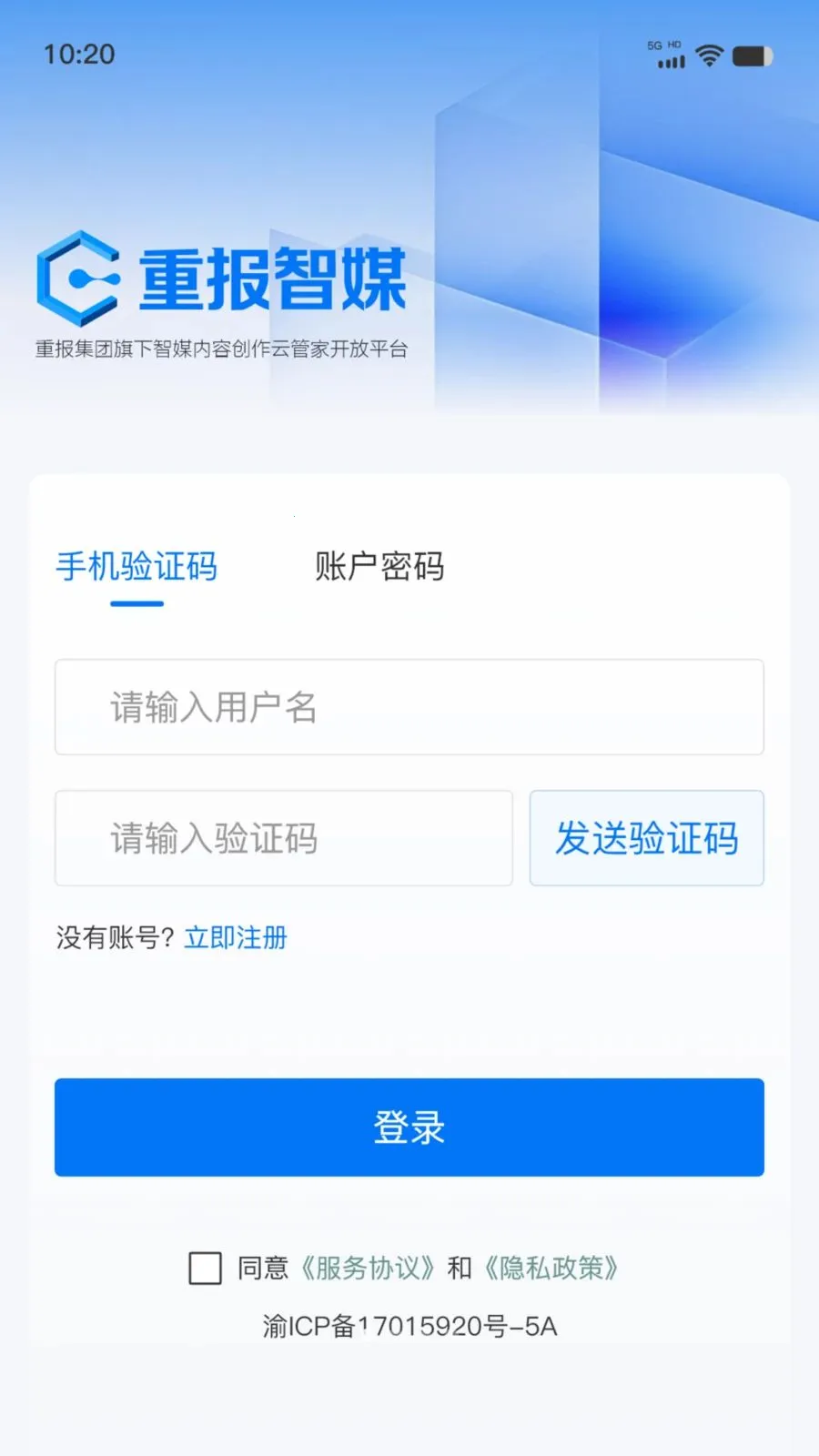Open the 《隐私政策》 link
Screen dimensions: 819x1456
(551, 1268)
